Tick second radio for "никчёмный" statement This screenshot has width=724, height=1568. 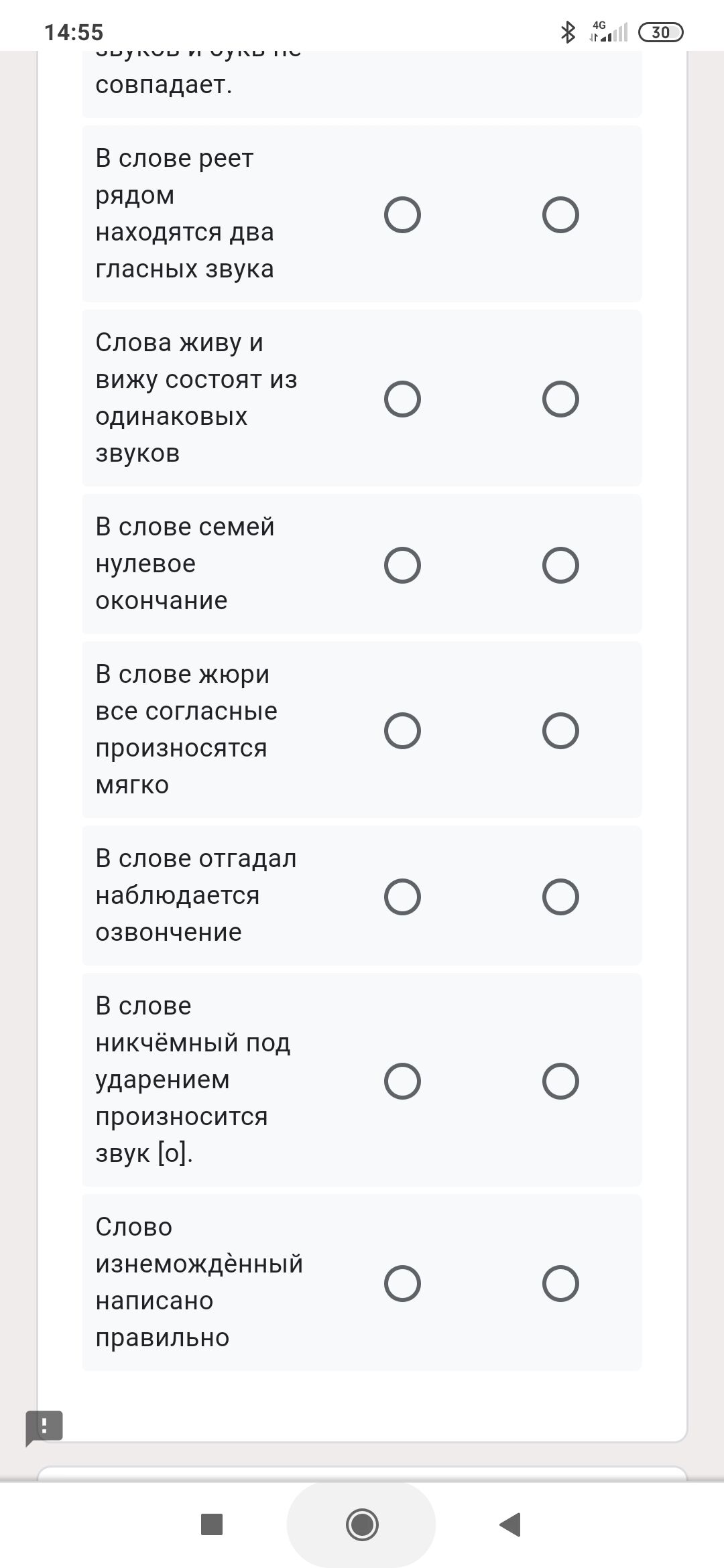(560, 1081)
